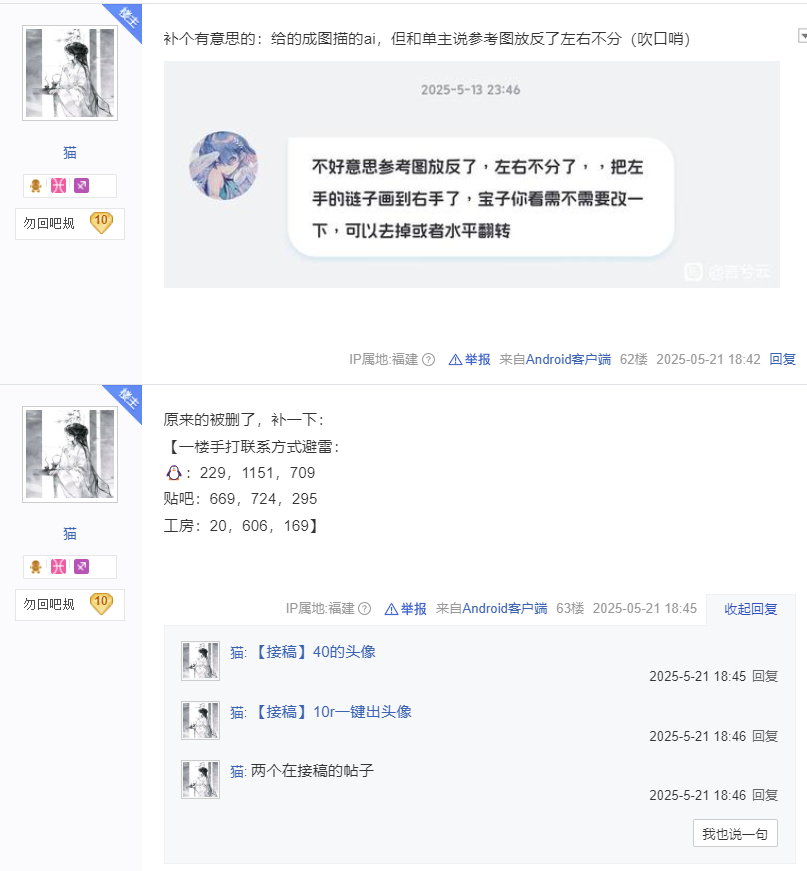Open Android客户端 link on 63楼 post
Viewport: 807px width, 871px height.
[x=504, y=608]
